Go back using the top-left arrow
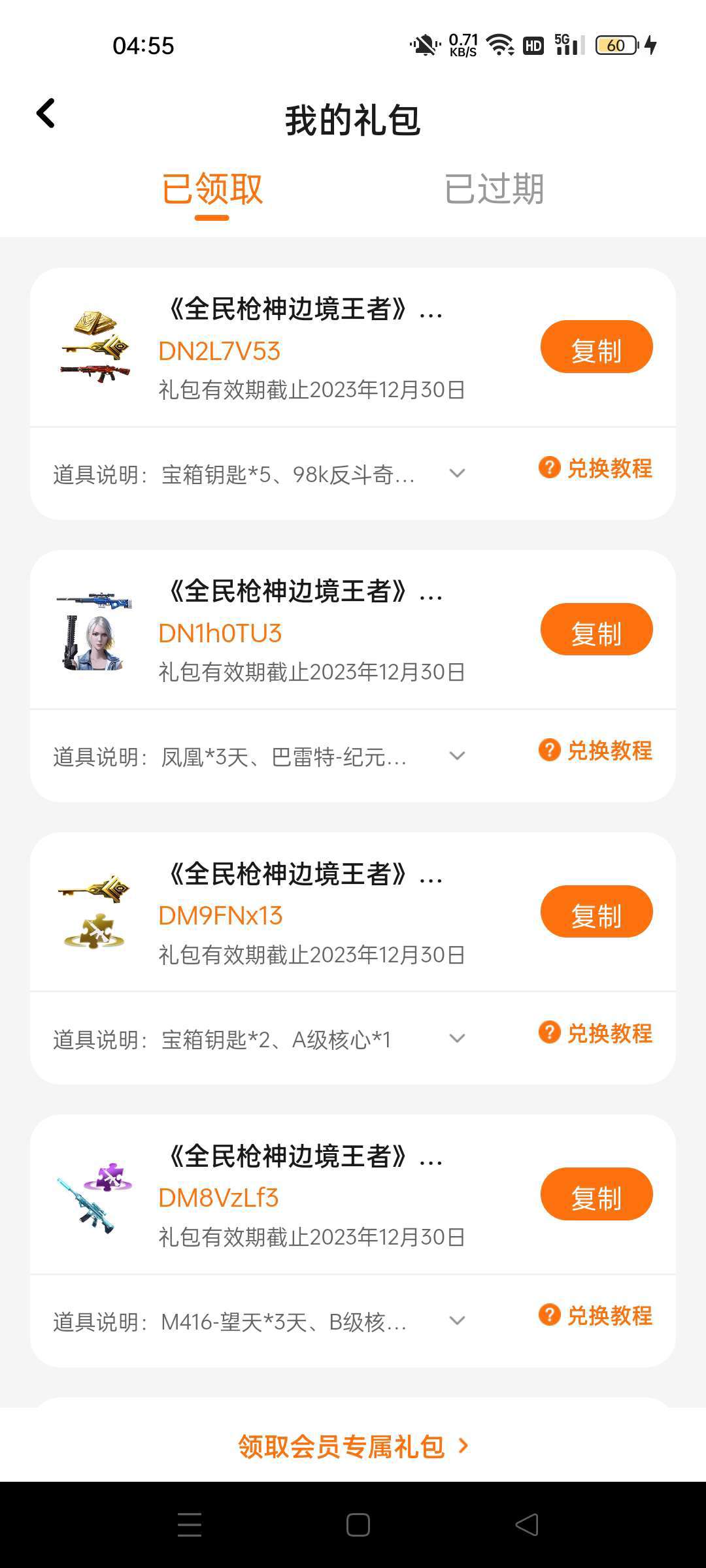The image size is (706, 1568). click(x=46, y=114)
